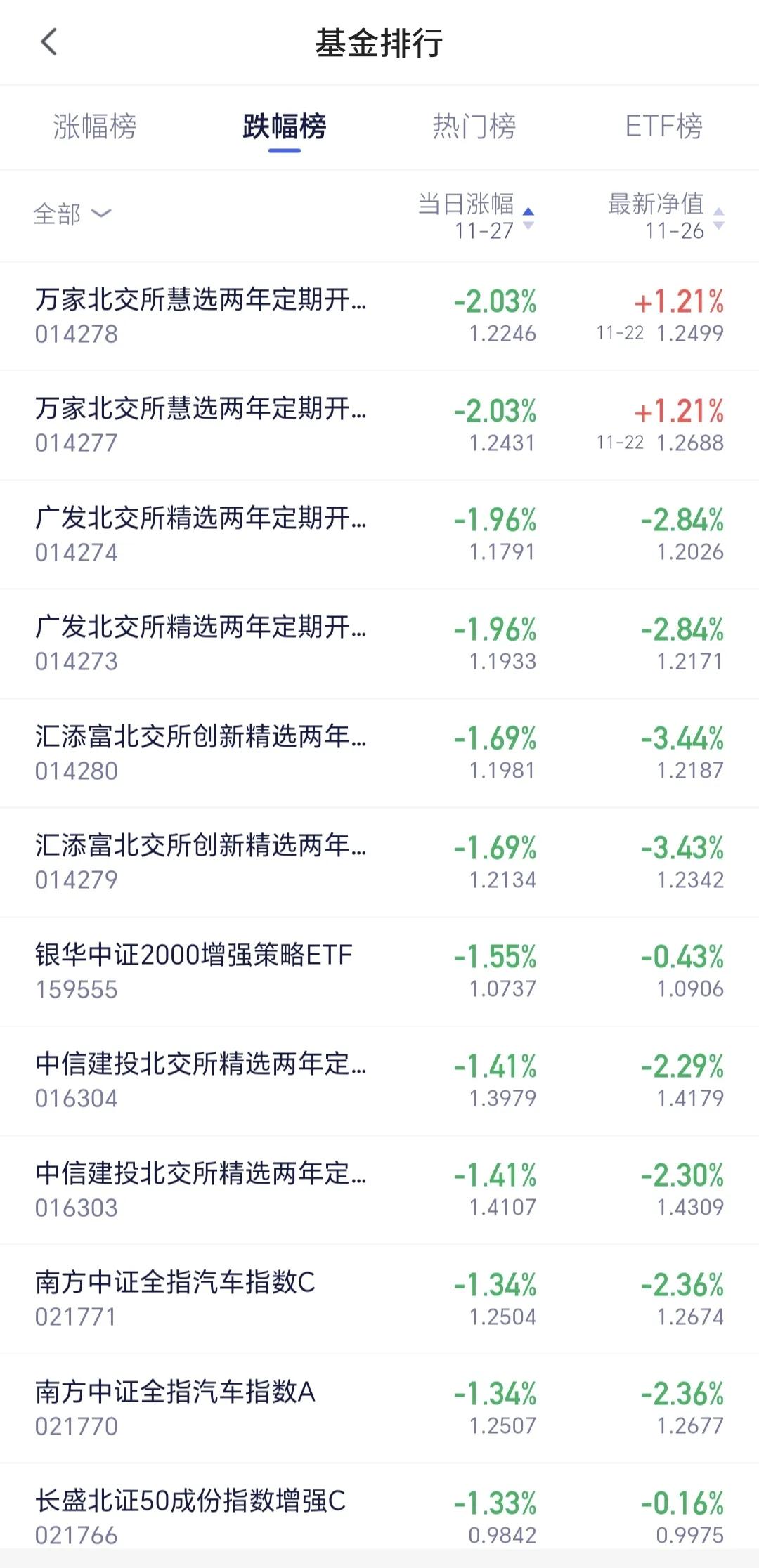This screenshot has height=1568, width=759.
Task: Open fund 汇添富北交所创新精选 014279
Action: click(x=379, y=862)
